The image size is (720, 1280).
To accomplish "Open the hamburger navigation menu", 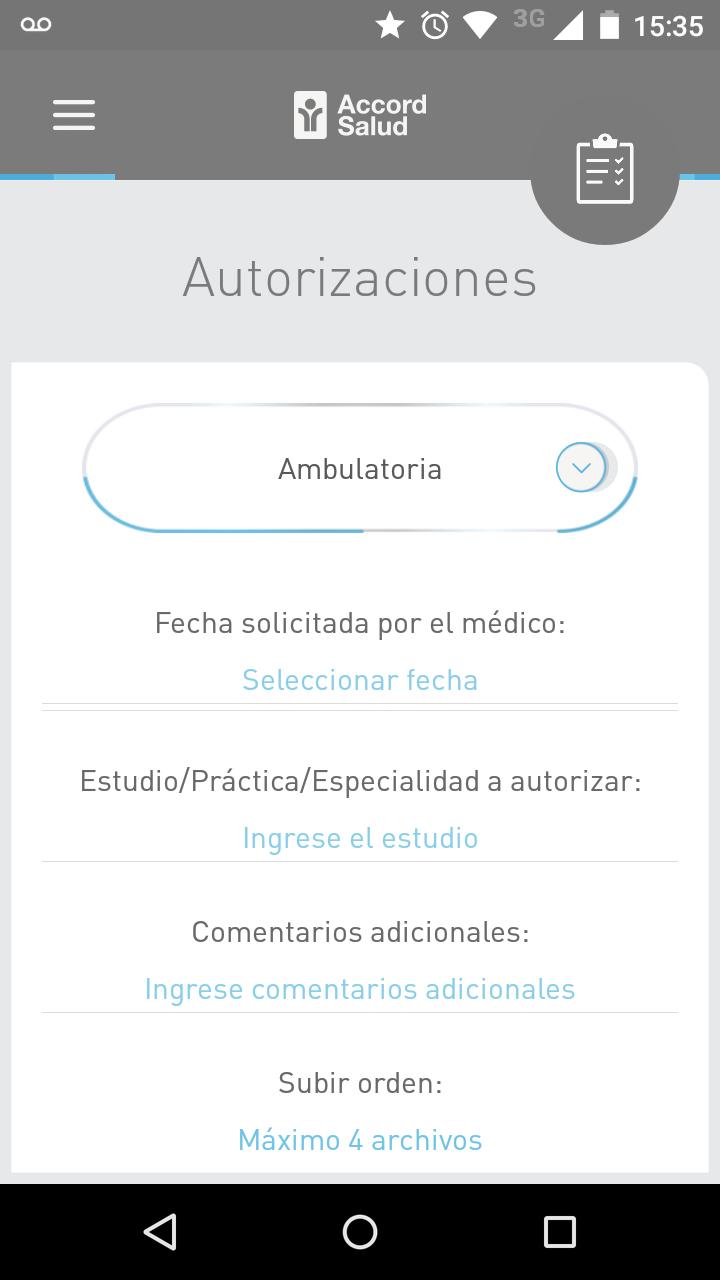I will pos(74,115).
